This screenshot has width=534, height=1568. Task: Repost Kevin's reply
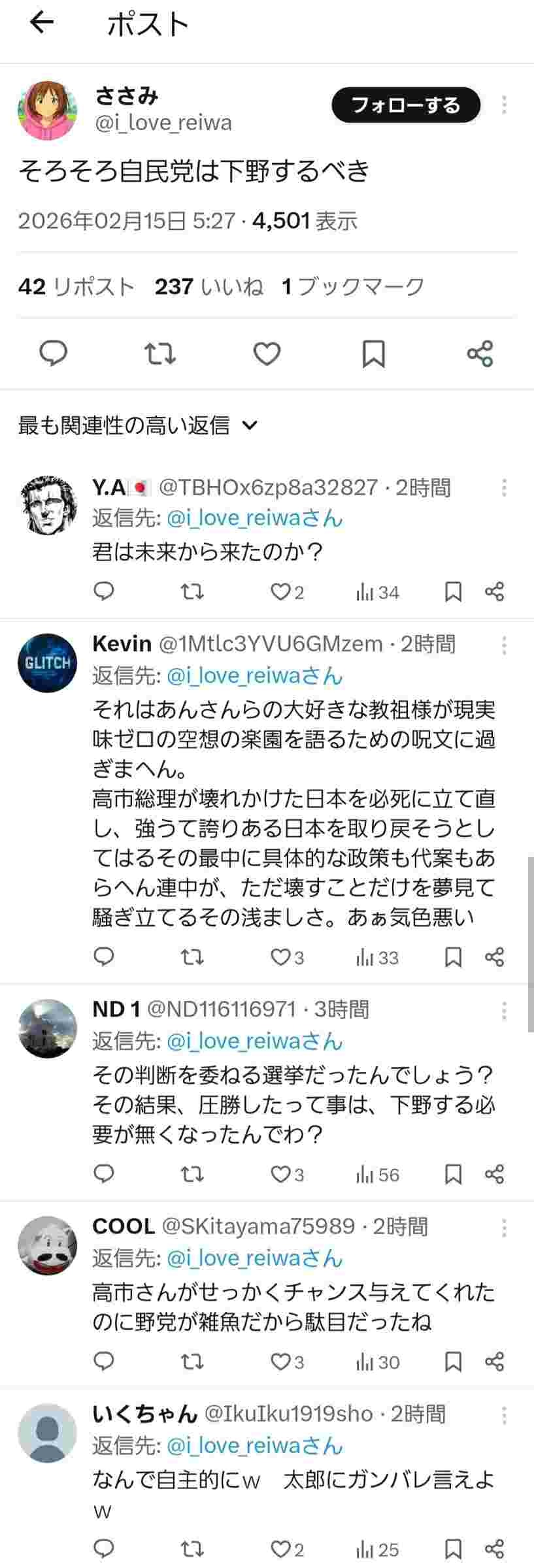(x=192, y=957)
